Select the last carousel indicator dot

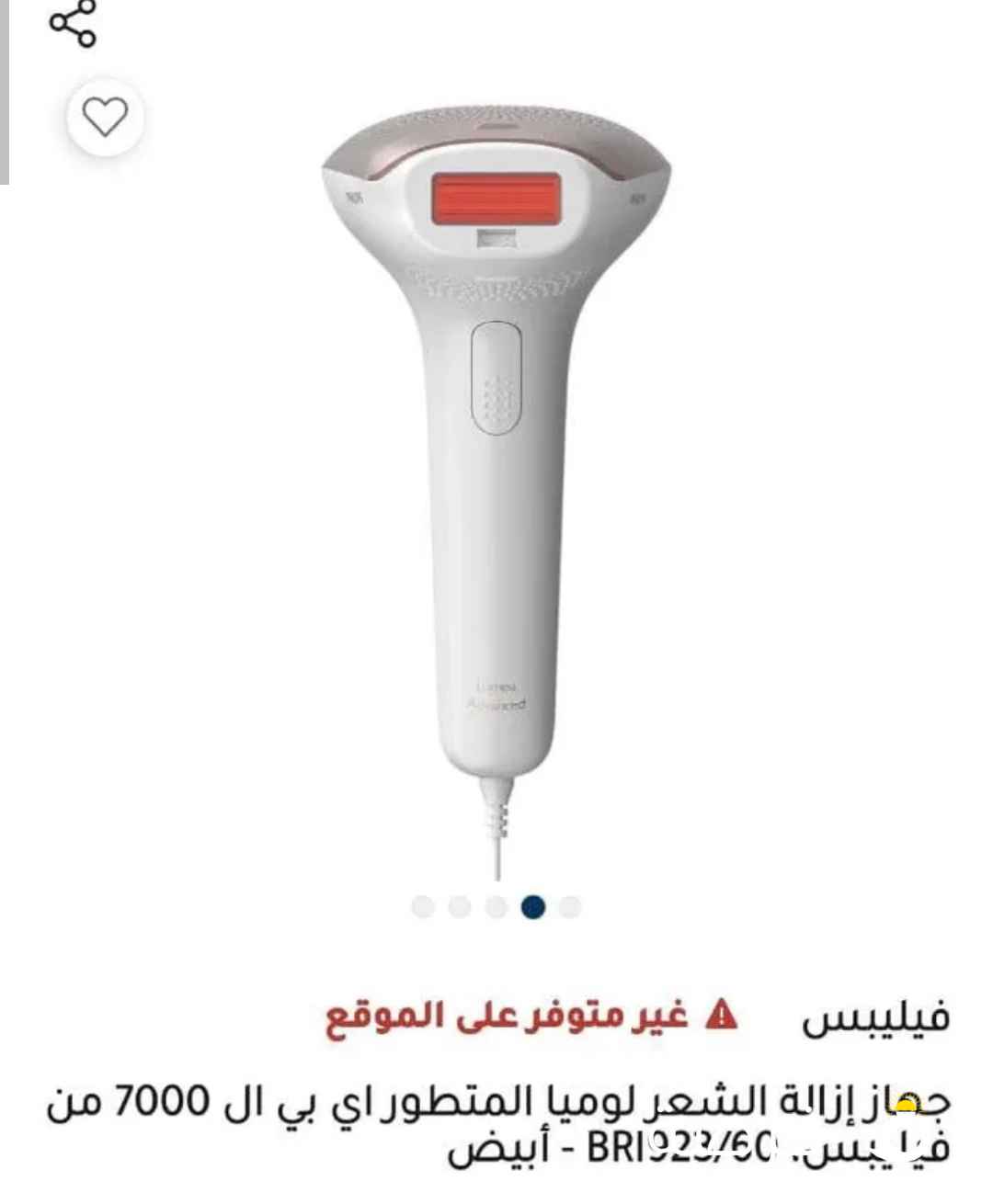[x=570, y=906]
